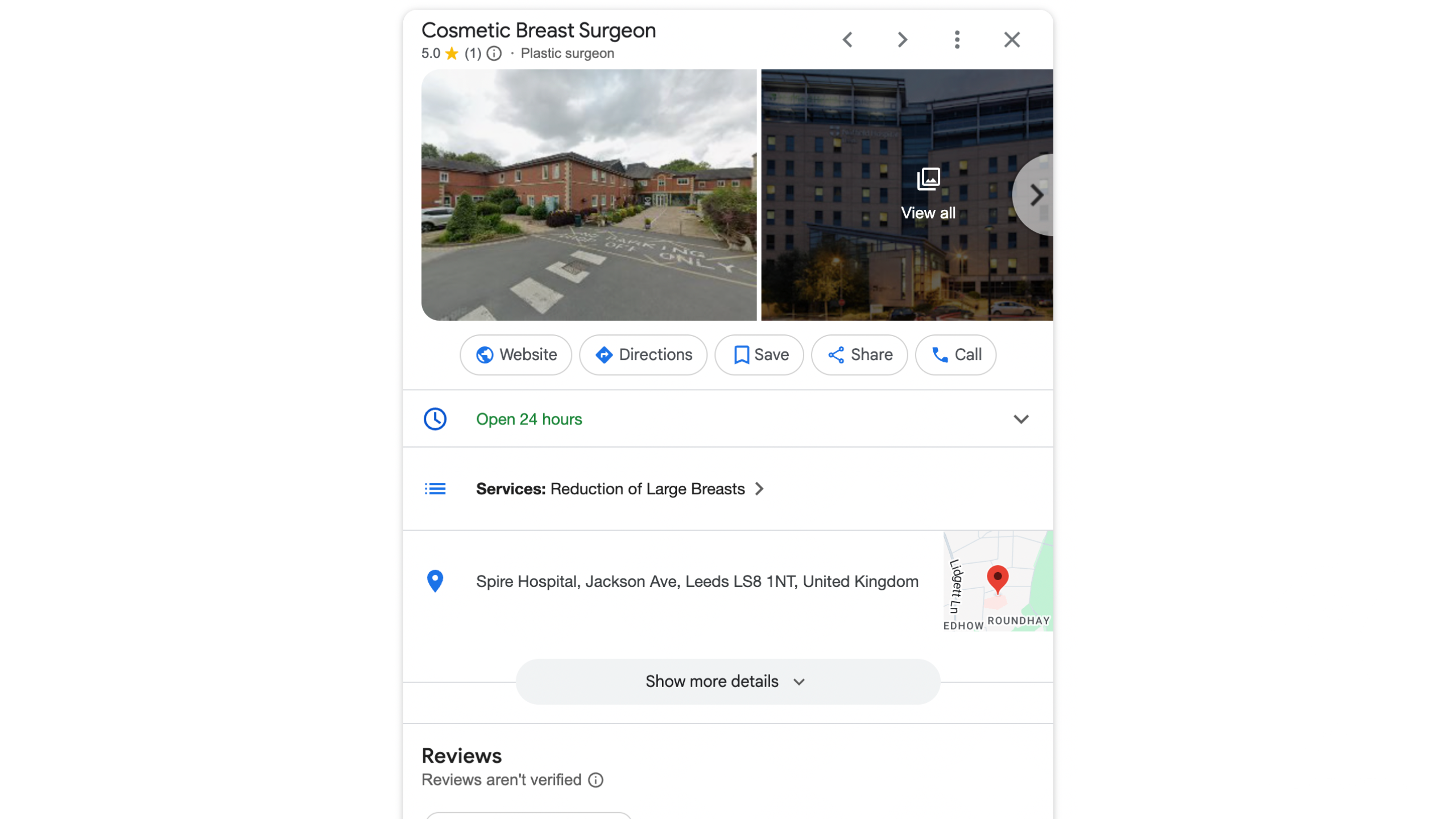The image size is (1456, 819).
Task: Open the rating info icon beside (1)
Action: point(494,53)
